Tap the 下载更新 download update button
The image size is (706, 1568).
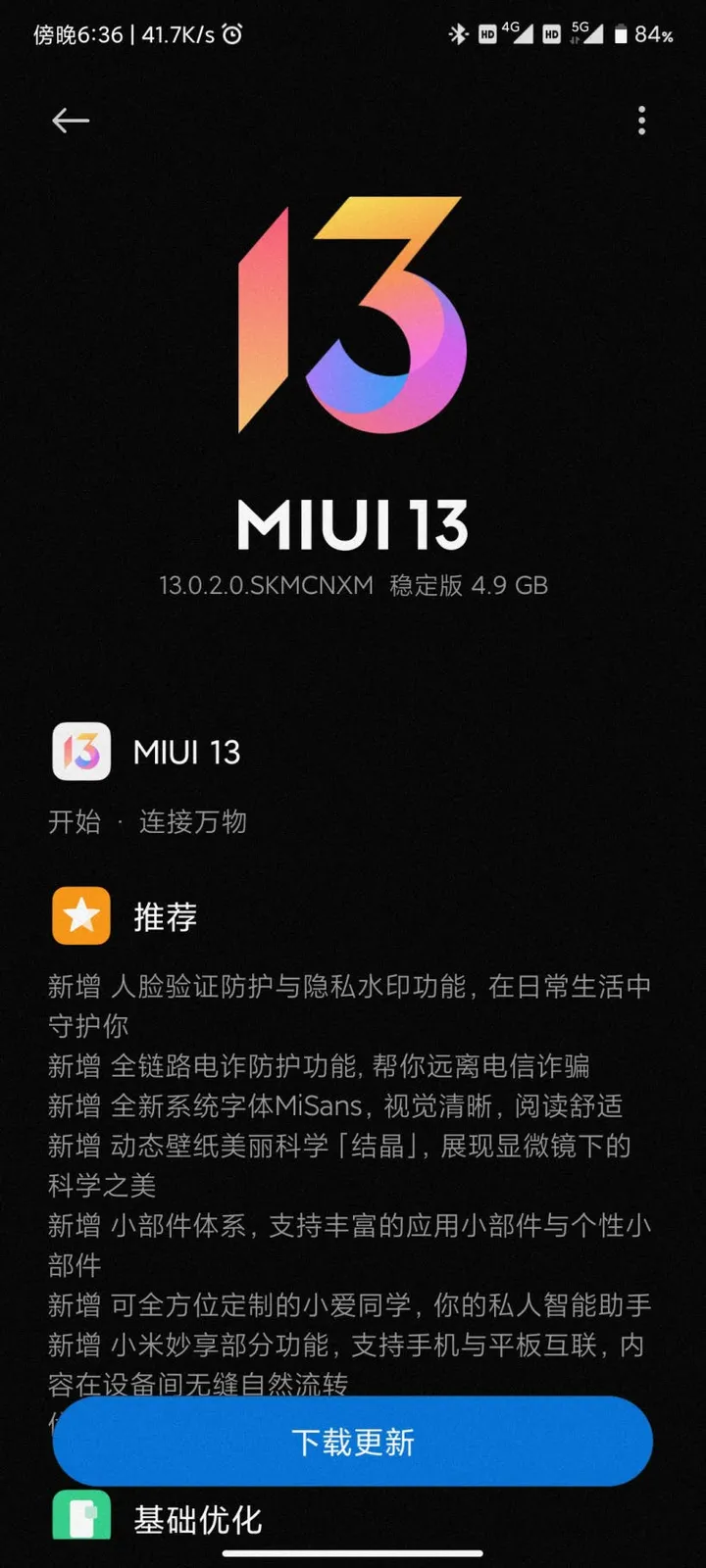click(353, 1442)
